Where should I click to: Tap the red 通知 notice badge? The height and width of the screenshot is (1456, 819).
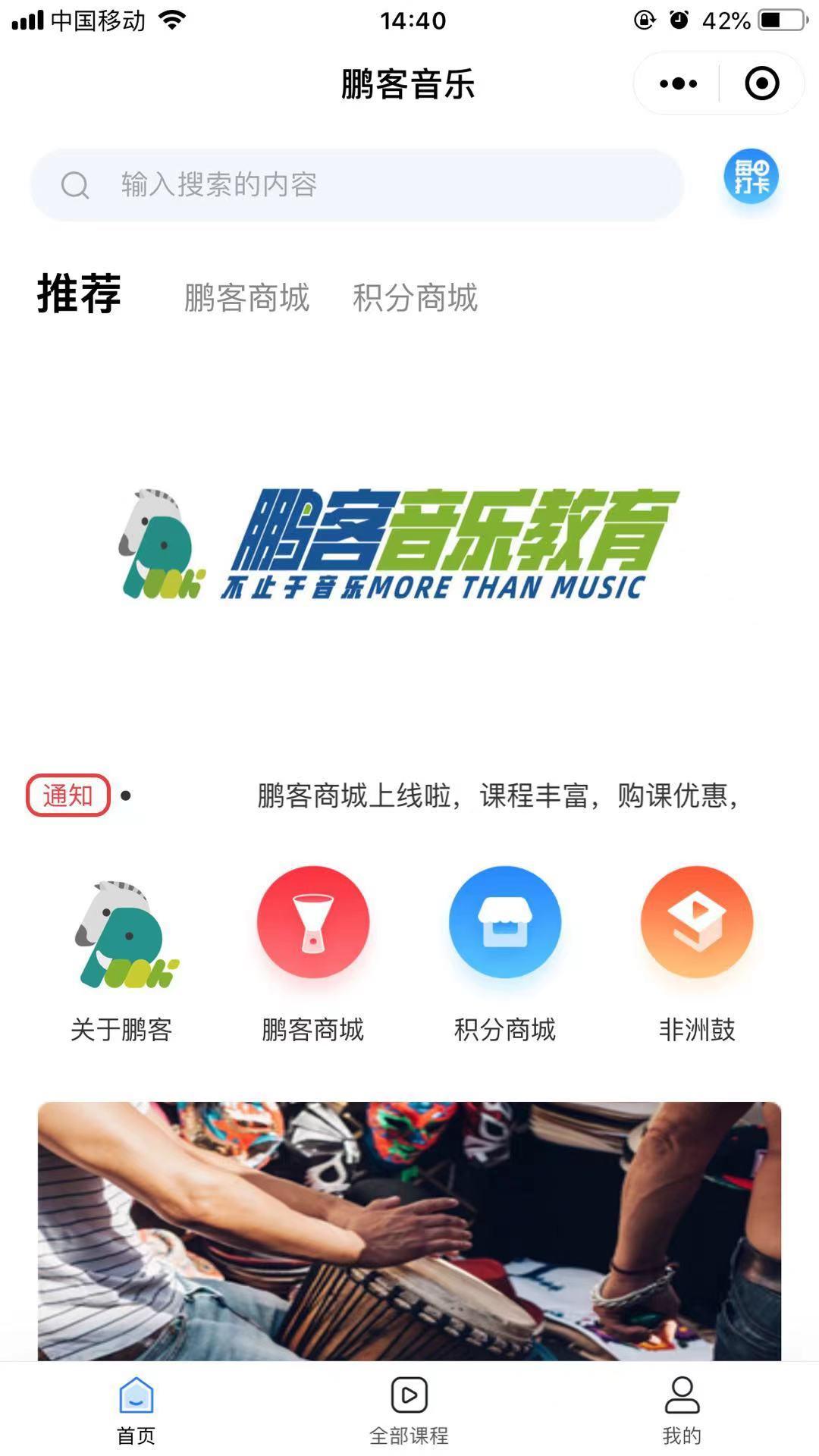pyautogui.click(x=69, y=795)
